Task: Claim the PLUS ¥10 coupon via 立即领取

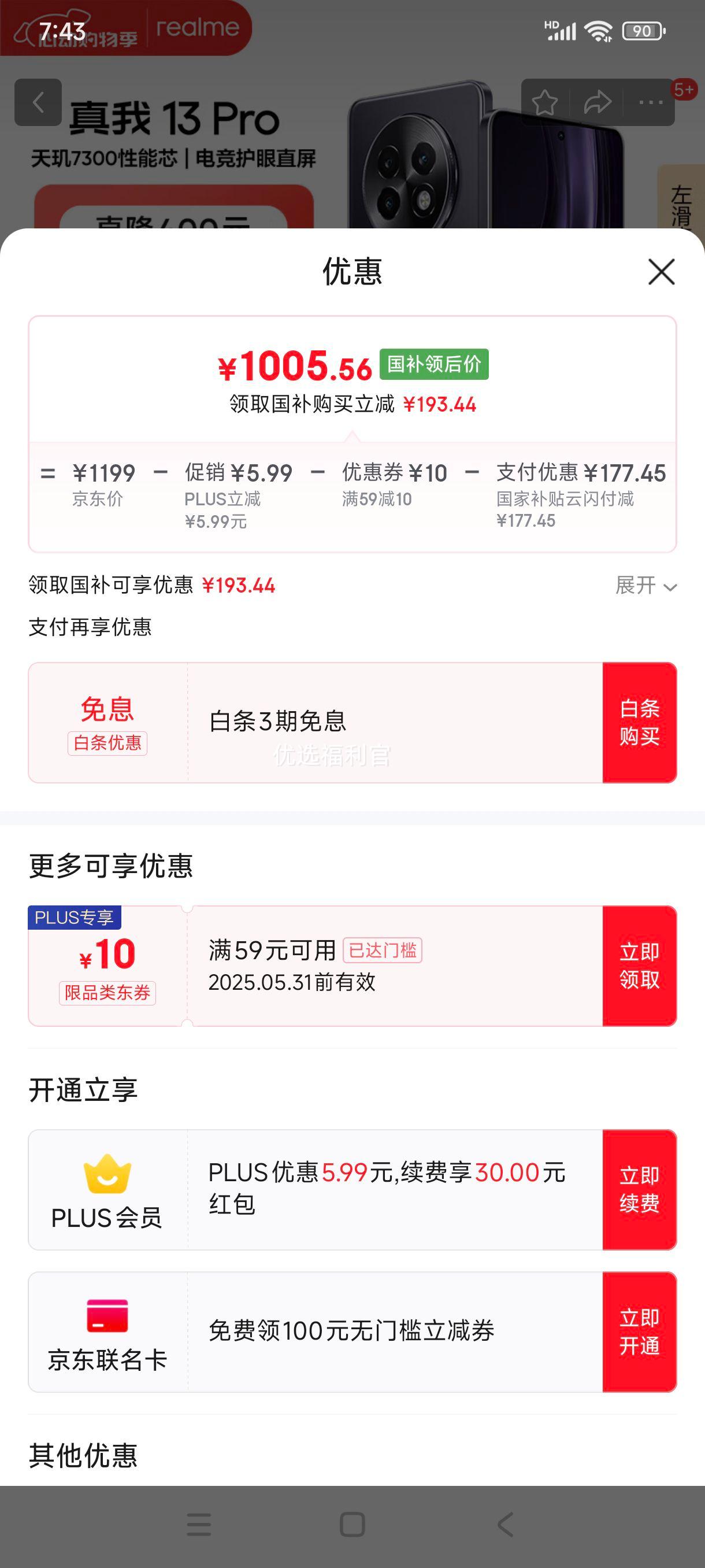Action: (639, 966)
